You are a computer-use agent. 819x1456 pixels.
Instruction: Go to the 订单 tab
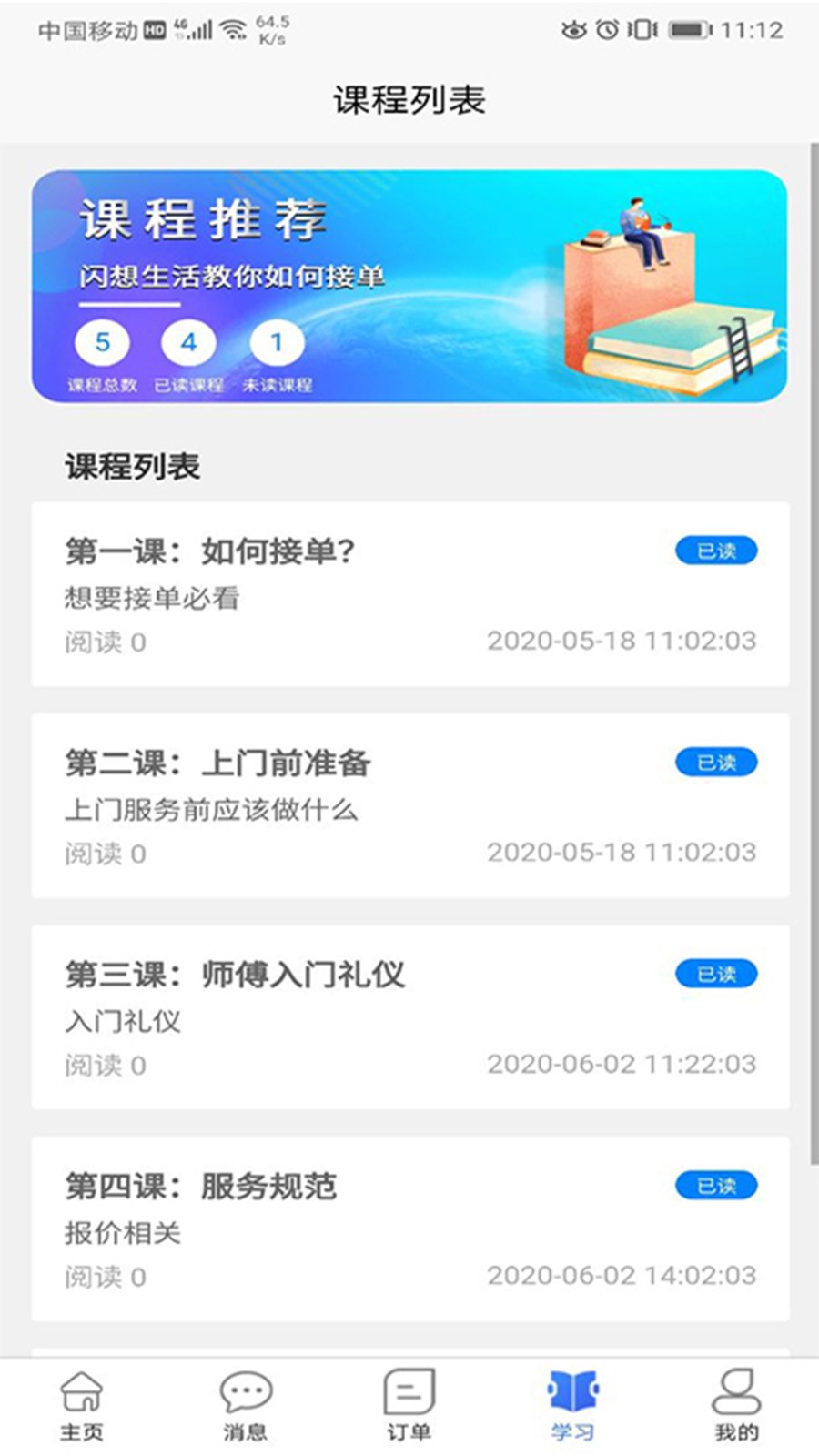[409, 1406]
